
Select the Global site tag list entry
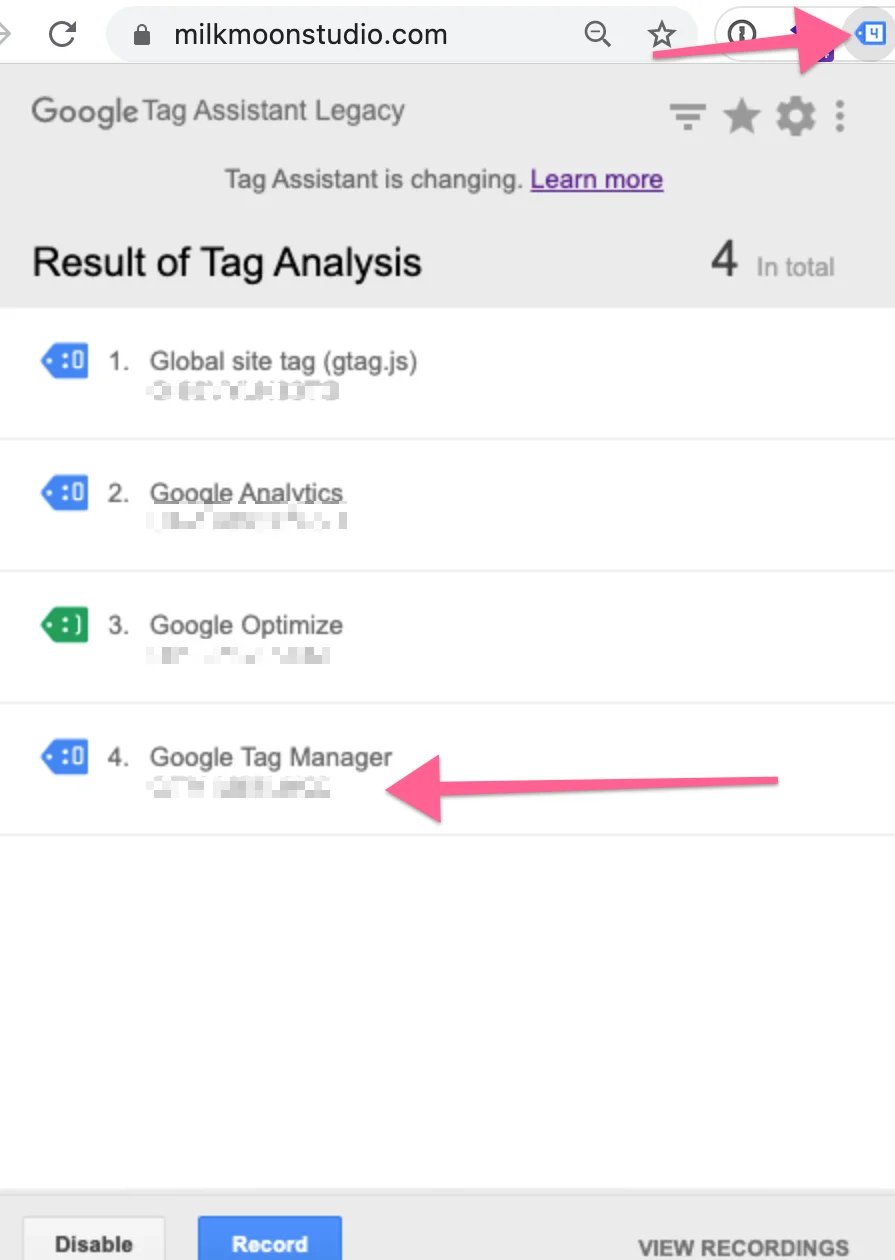tap(283, 361)
